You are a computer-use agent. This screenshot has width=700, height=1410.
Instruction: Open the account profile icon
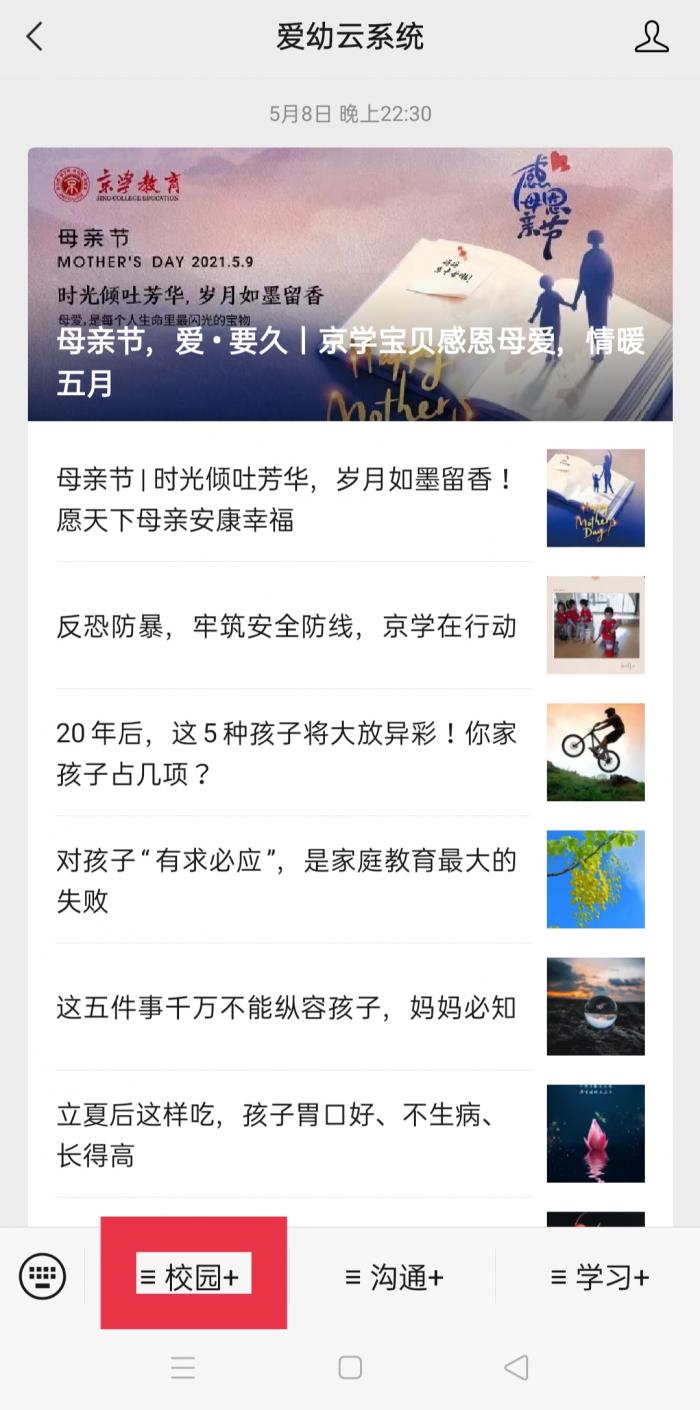[x=651, y=37]
